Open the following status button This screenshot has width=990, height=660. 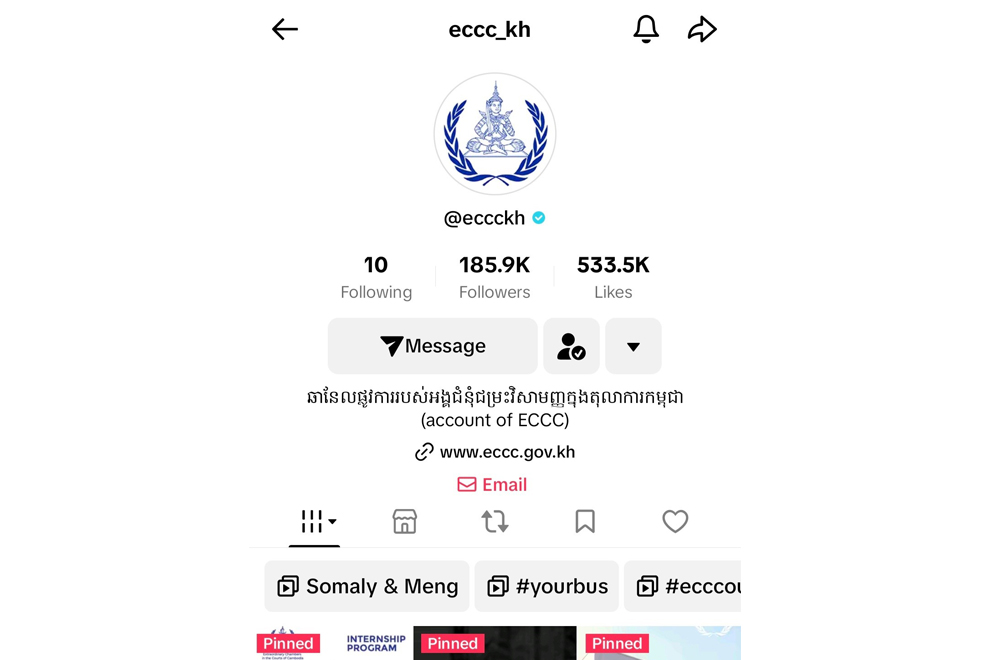coord(571,346)
